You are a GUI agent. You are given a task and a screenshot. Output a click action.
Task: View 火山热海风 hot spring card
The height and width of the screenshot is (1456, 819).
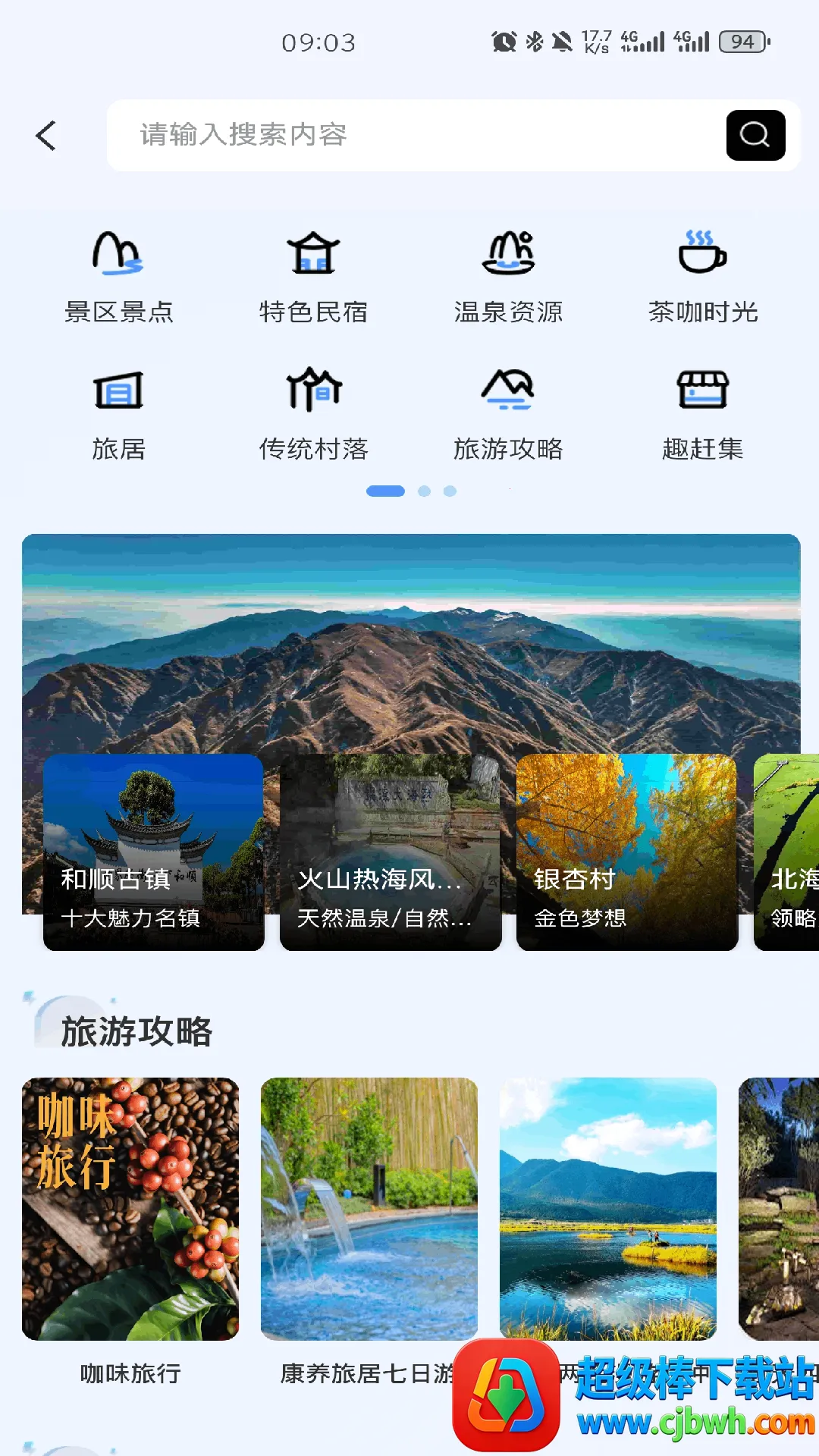pyautogui.click(x=391, y=852)
